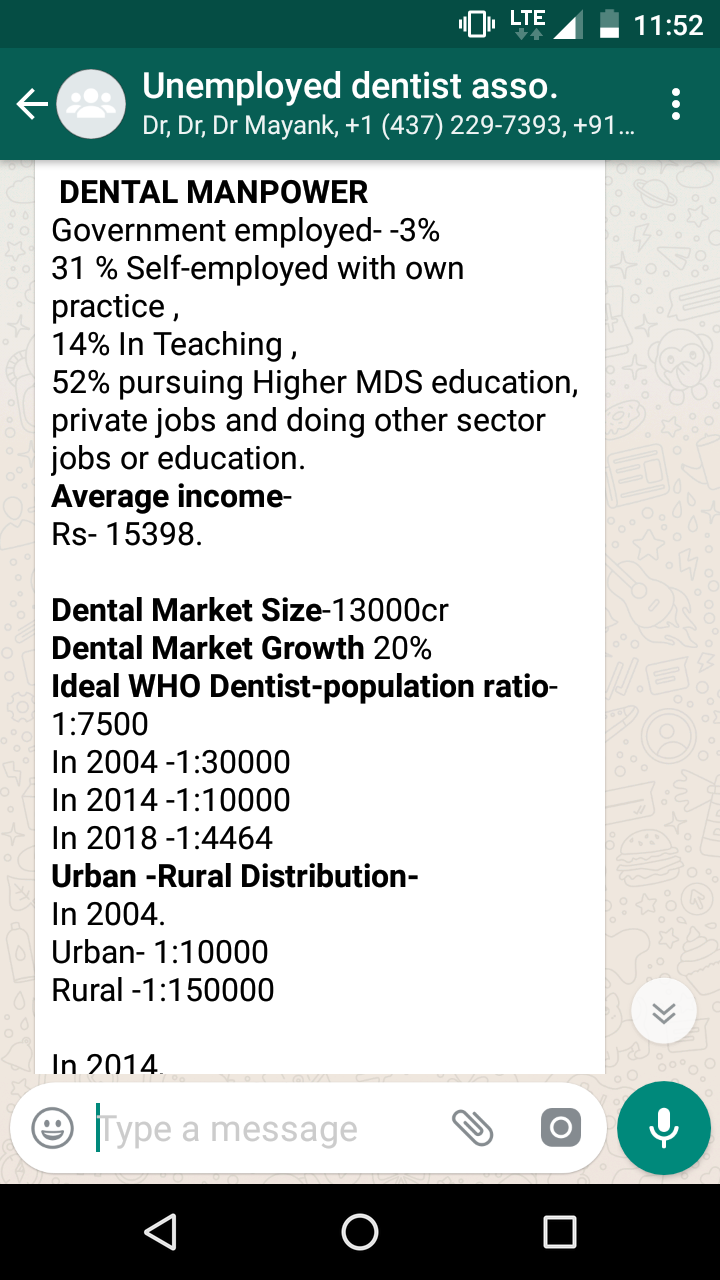Open the overflow menu
720x1280 pixels.
[x=677, y=104]
